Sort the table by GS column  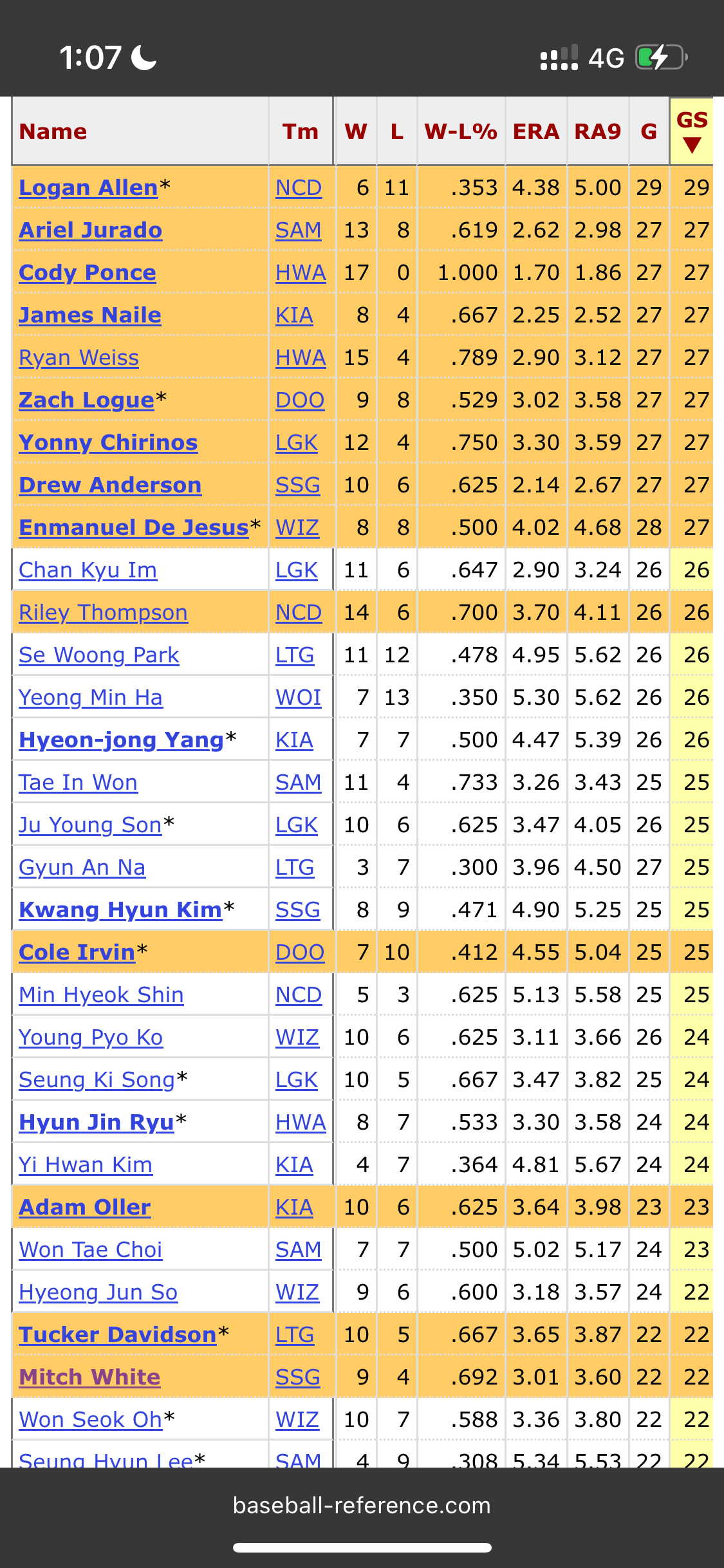pyautogui.click(x=692, y=131)
